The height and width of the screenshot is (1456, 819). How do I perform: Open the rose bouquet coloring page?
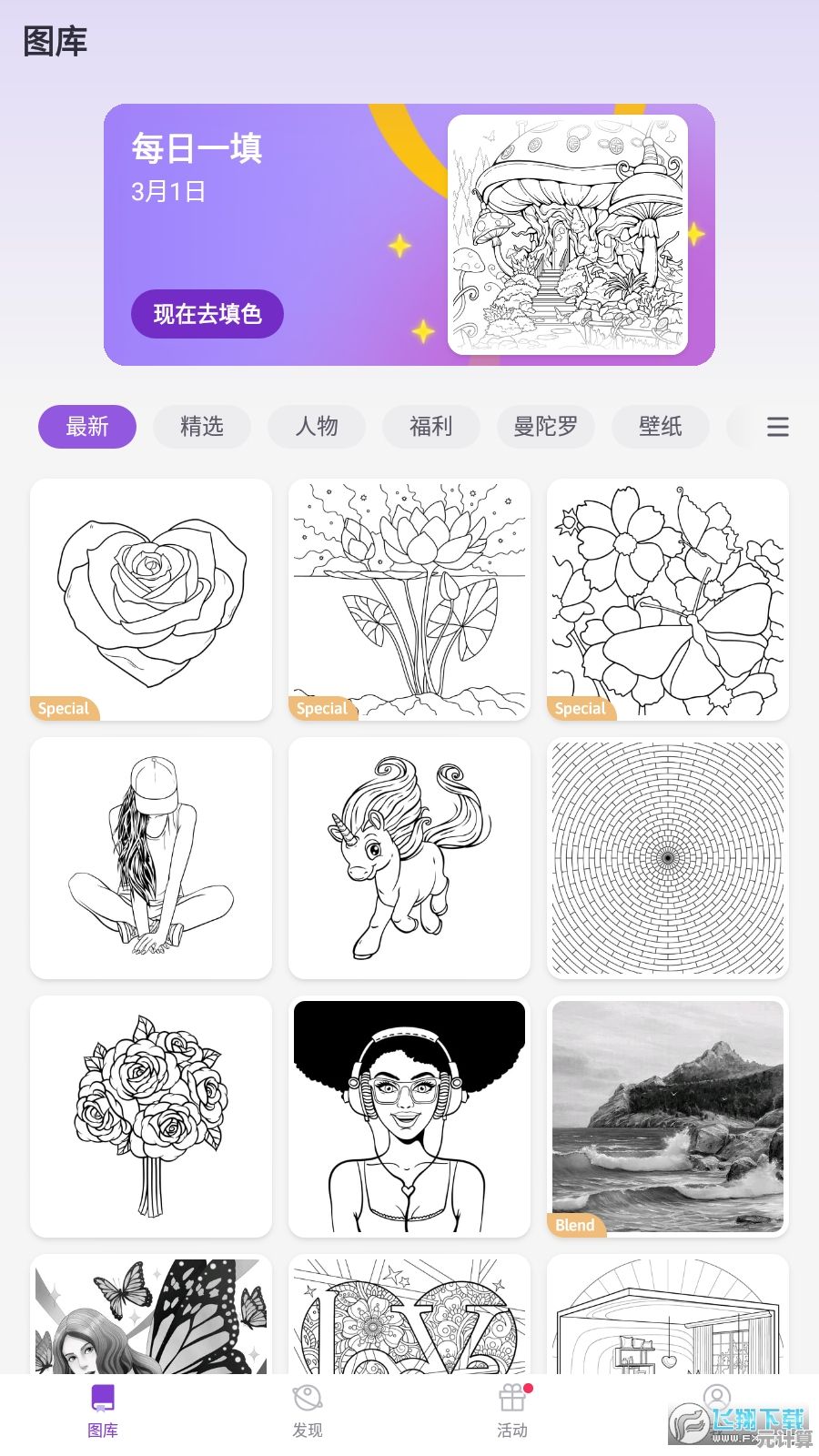pos(151,1117)
